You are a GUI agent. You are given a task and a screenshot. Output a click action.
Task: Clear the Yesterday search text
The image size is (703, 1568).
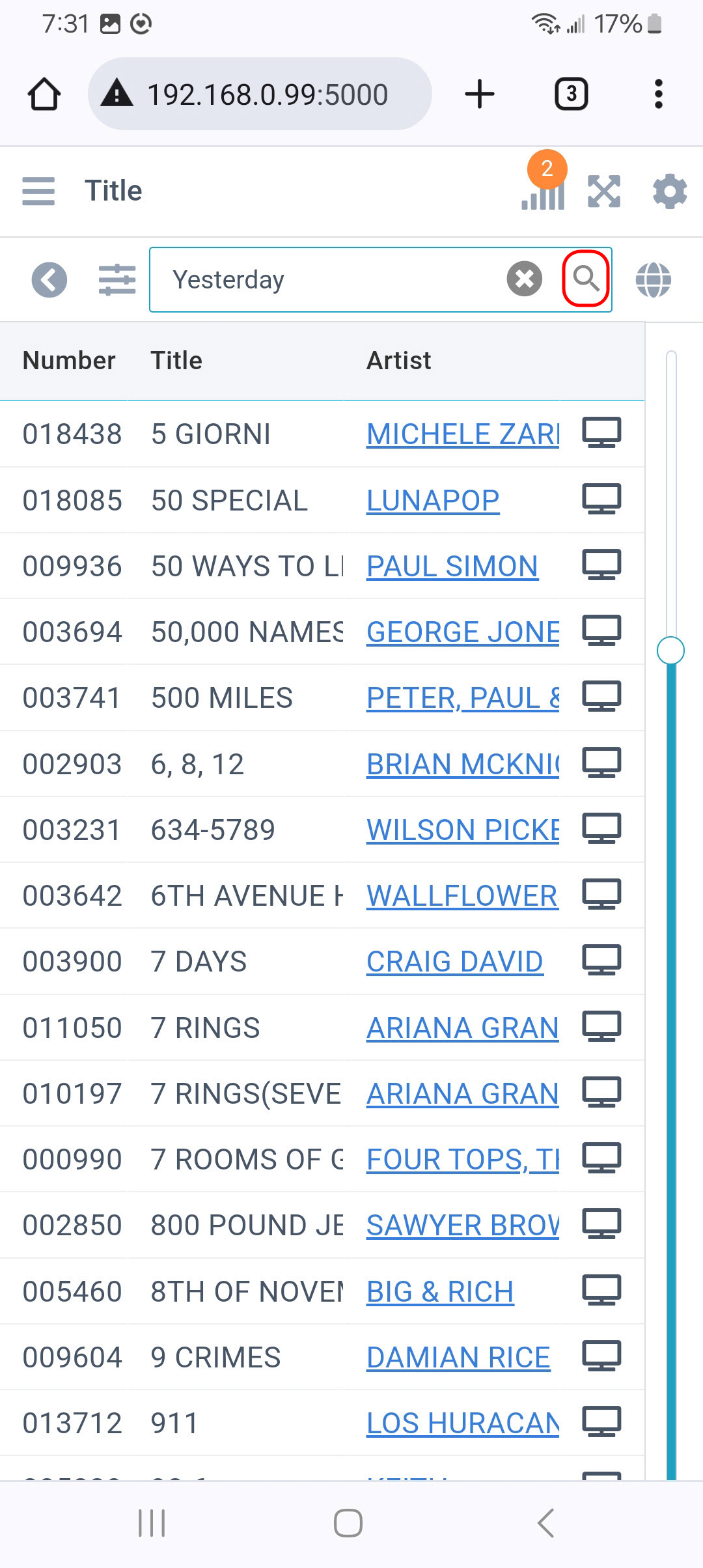tap(525, 279)
